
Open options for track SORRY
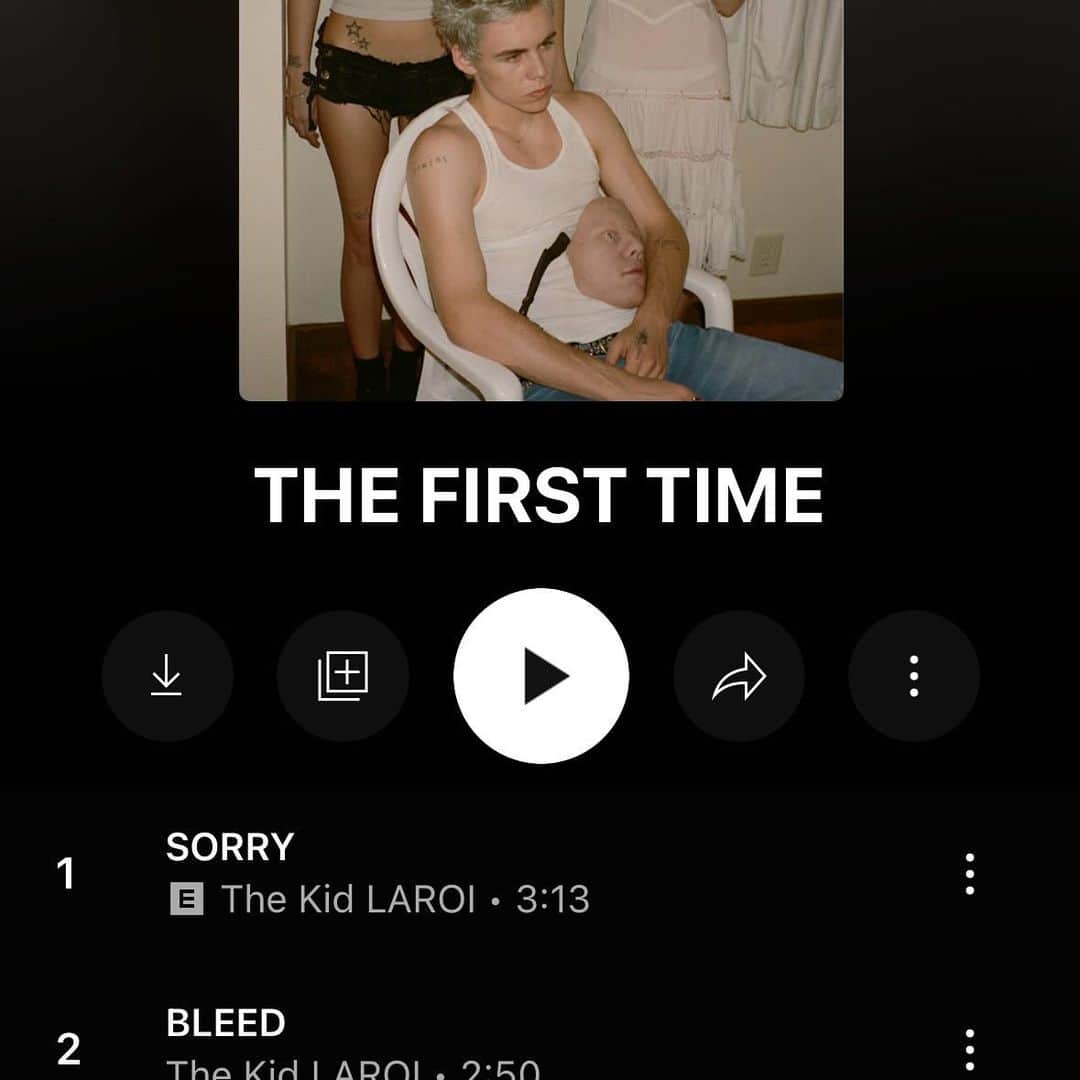tap(969, 874)
